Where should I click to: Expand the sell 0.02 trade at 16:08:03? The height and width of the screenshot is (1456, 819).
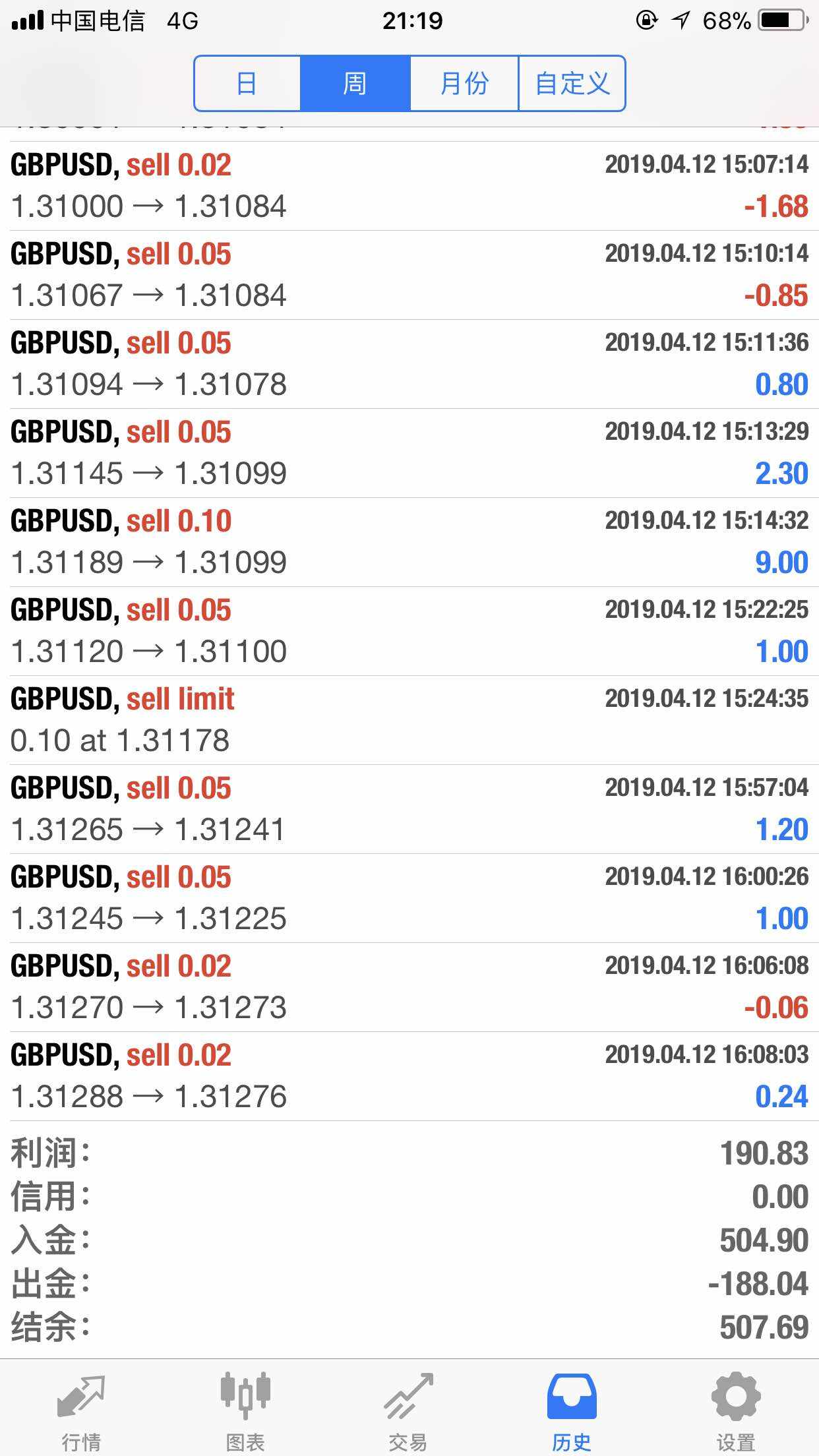[x=409, y=1076]
